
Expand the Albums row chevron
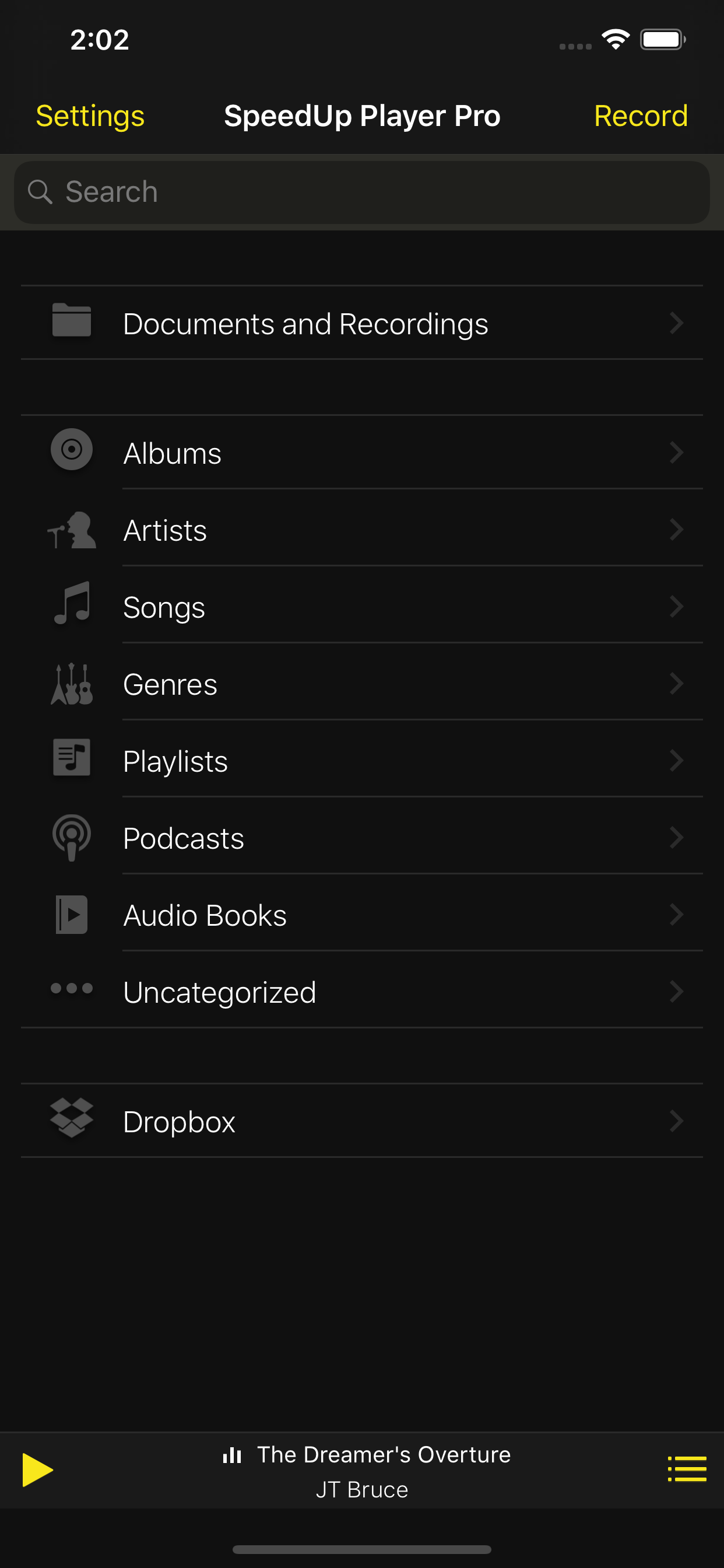click(677, 452)
